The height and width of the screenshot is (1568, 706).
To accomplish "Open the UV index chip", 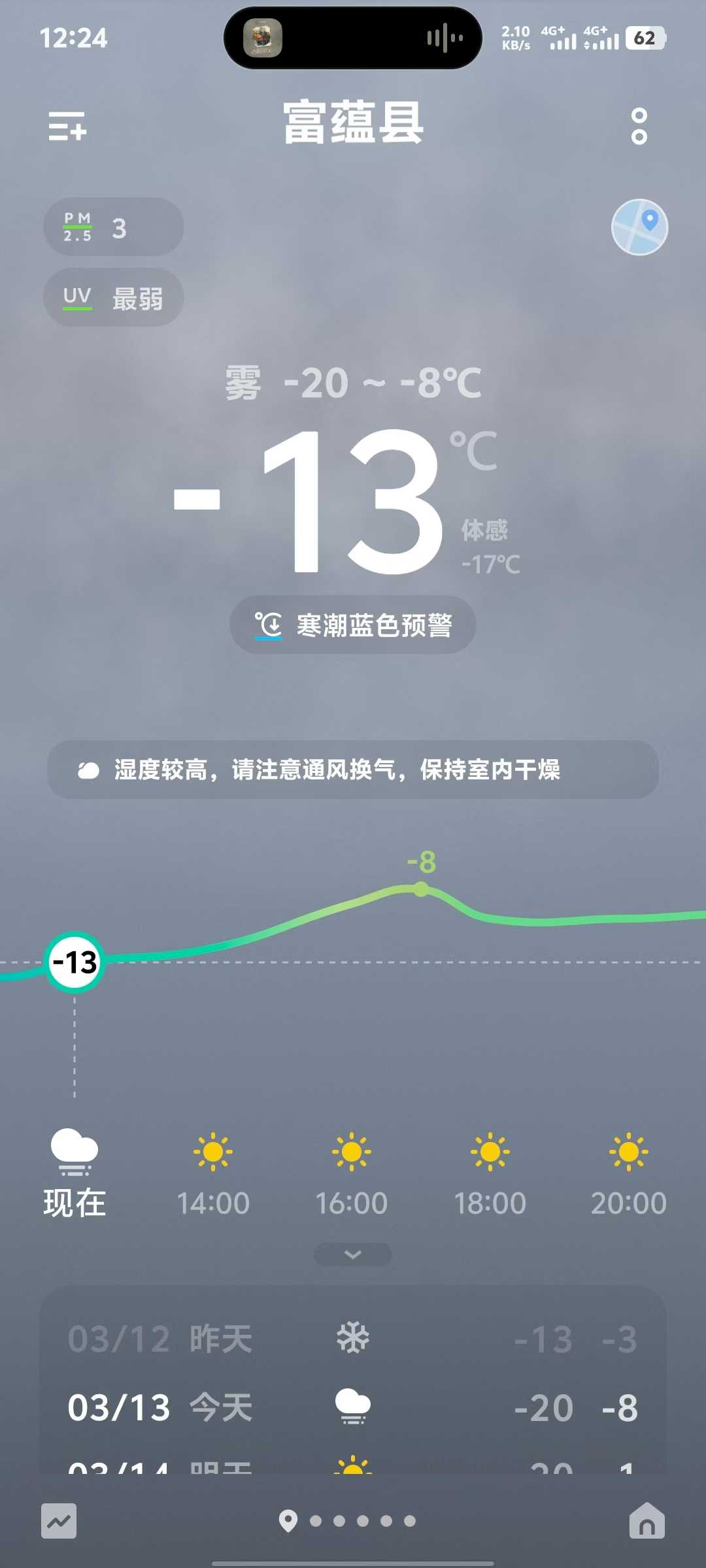I will [x=113, y=298].
